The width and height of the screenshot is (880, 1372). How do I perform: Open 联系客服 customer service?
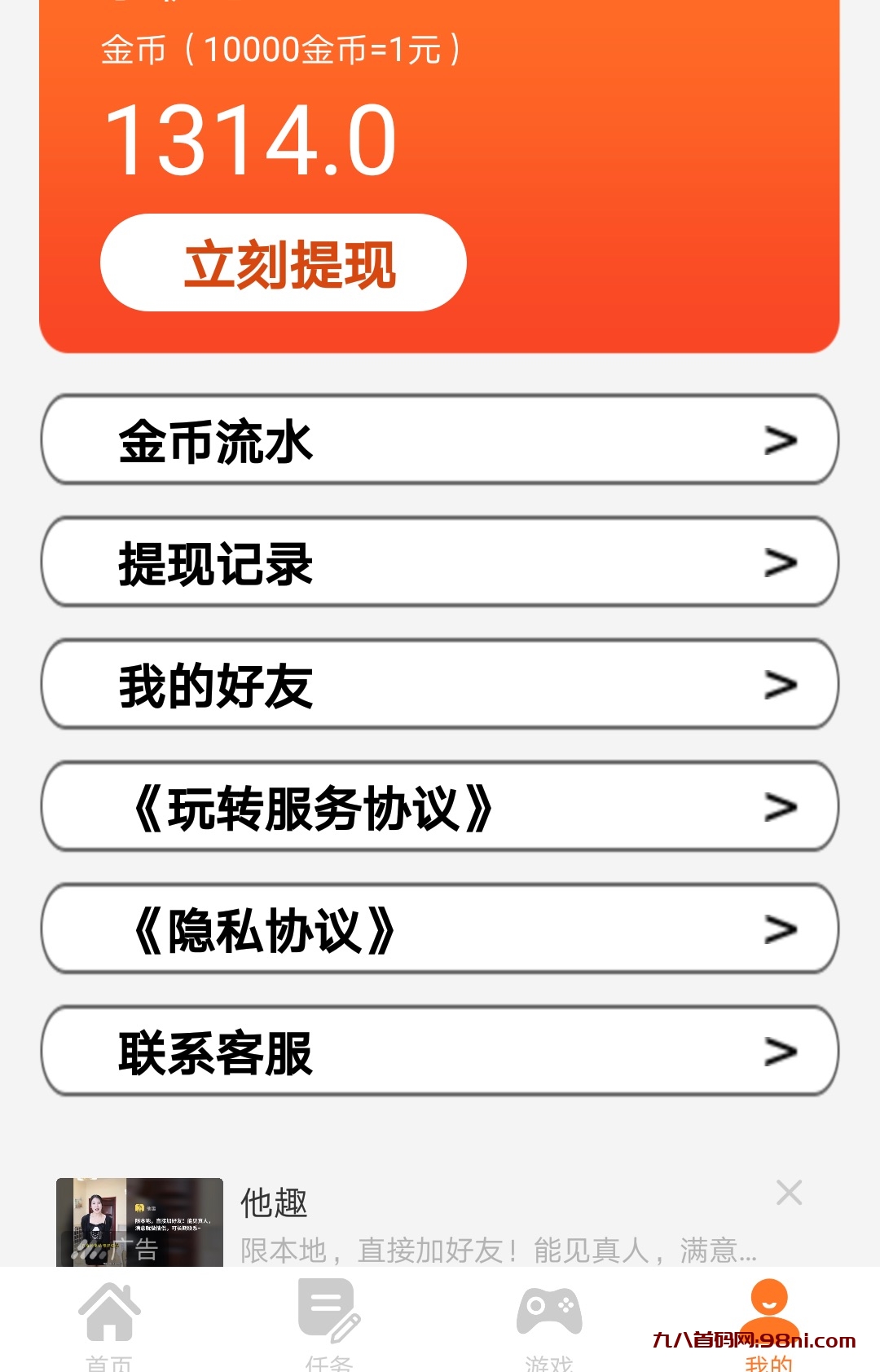[x=440, y=1052]
